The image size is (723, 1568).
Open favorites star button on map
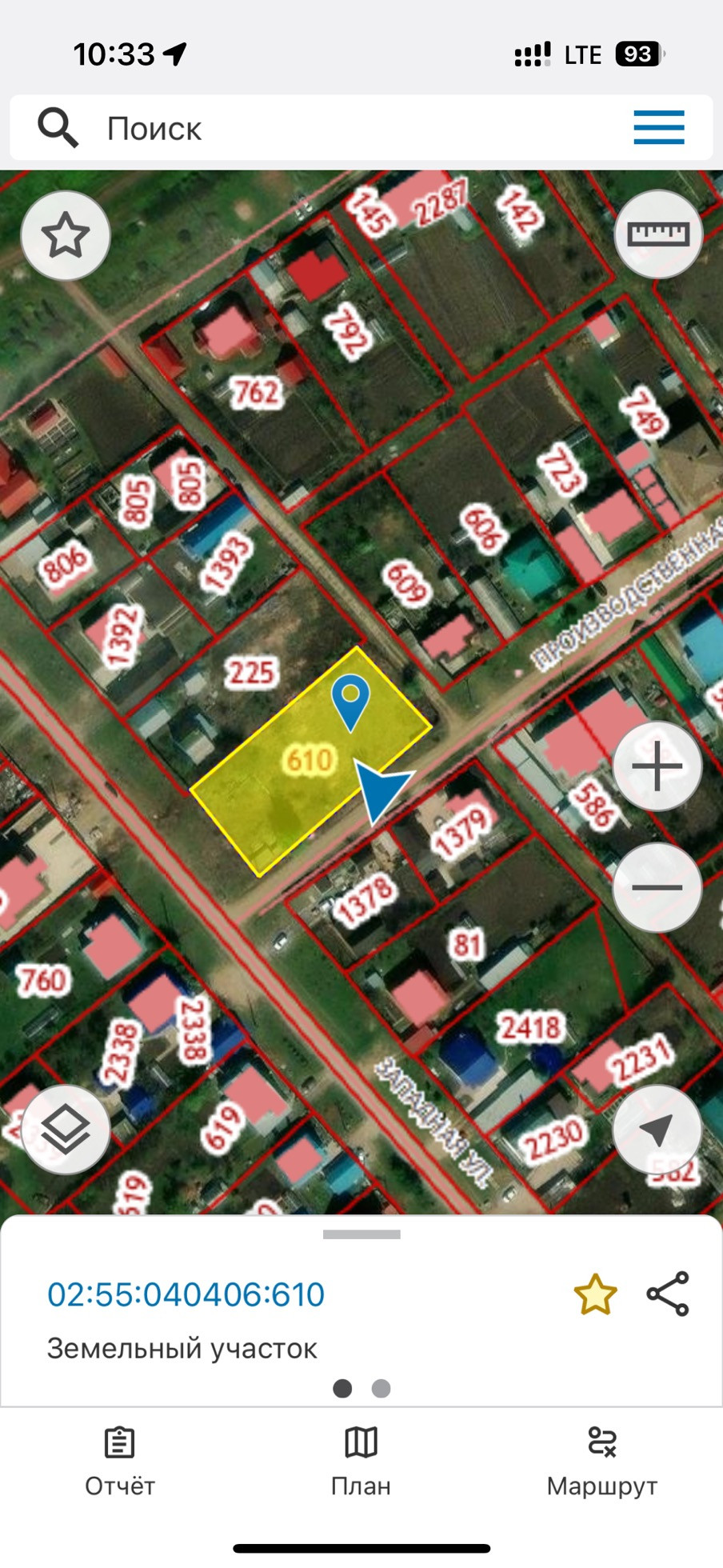66,236
